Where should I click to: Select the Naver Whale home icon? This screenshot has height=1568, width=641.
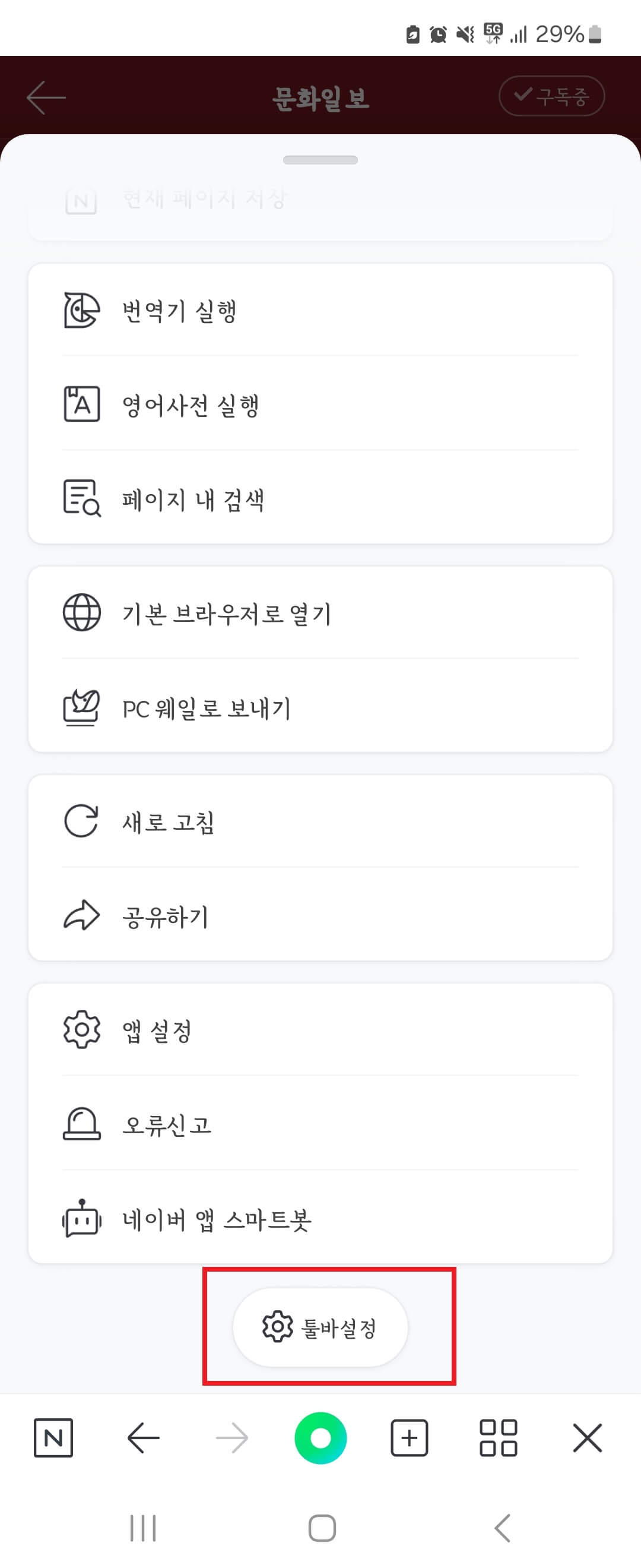tap(53, 1439)
